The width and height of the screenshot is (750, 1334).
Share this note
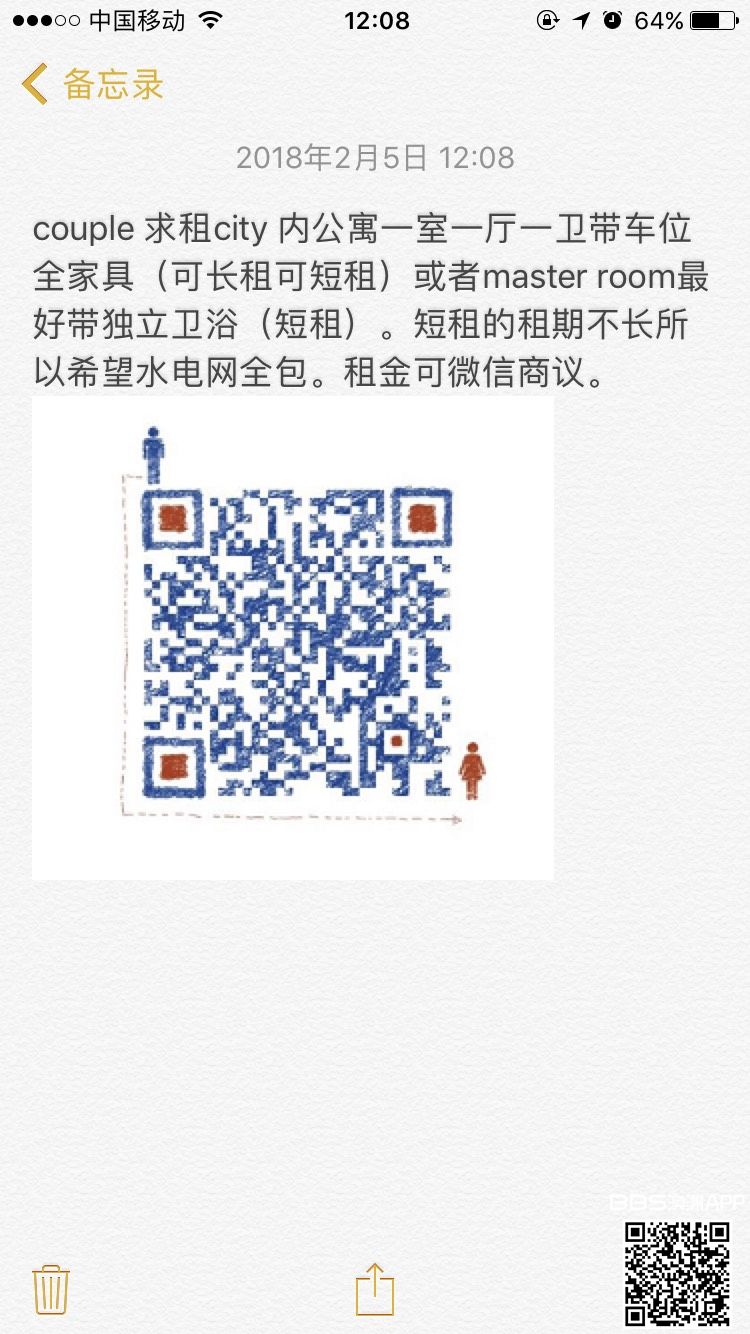point(375,1289)
